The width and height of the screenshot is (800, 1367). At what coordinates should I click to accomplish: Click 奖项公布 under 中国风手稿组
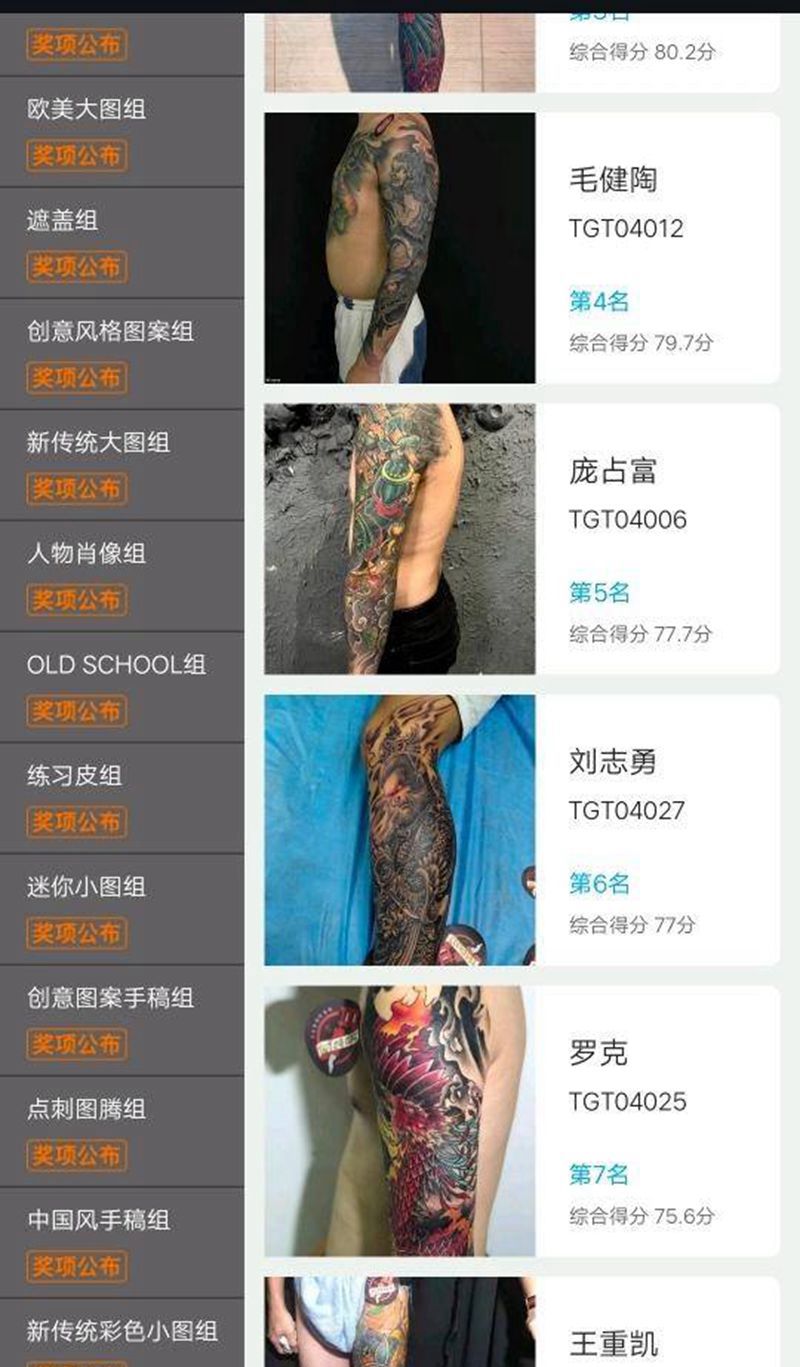(x=77, y=1268)
